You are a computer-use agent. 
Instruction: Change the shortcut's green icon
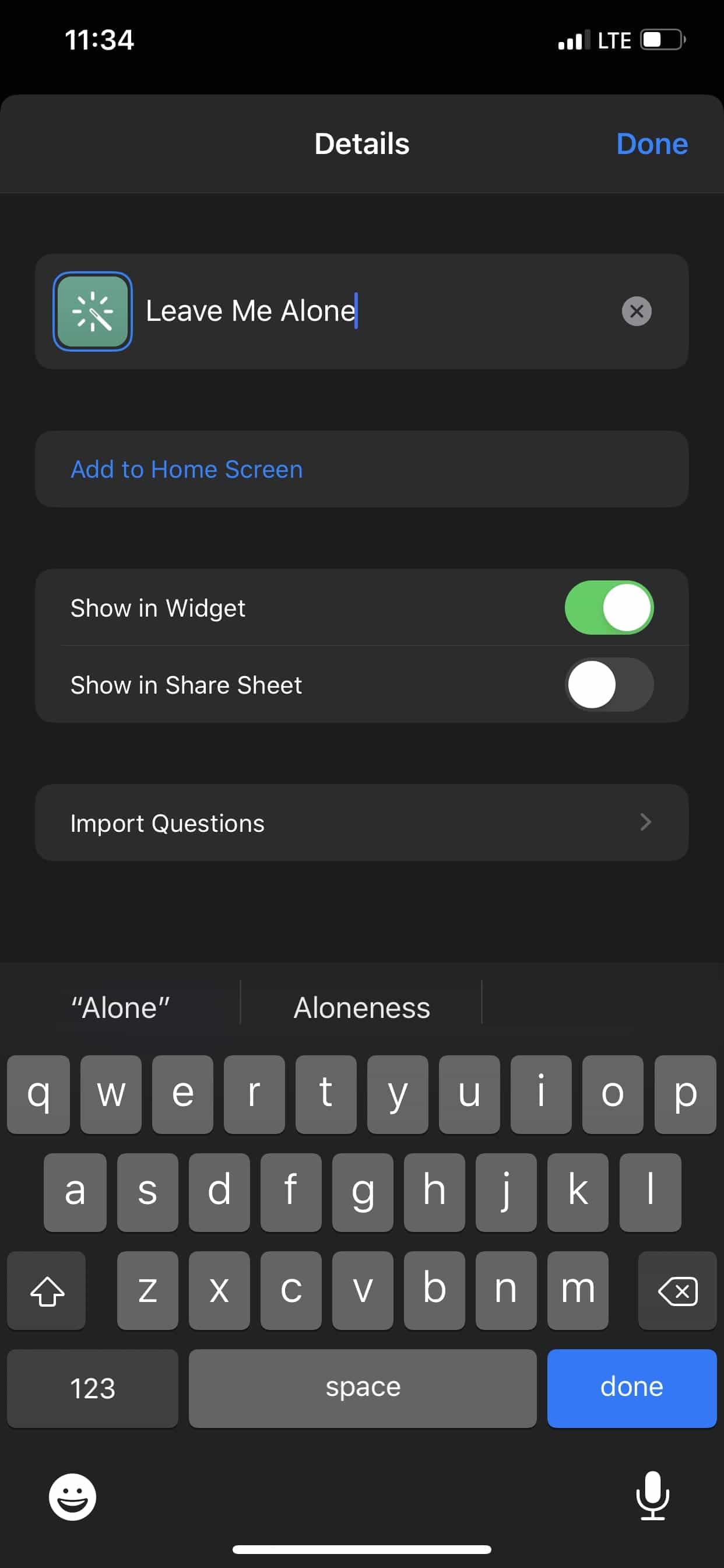point(93,311)
